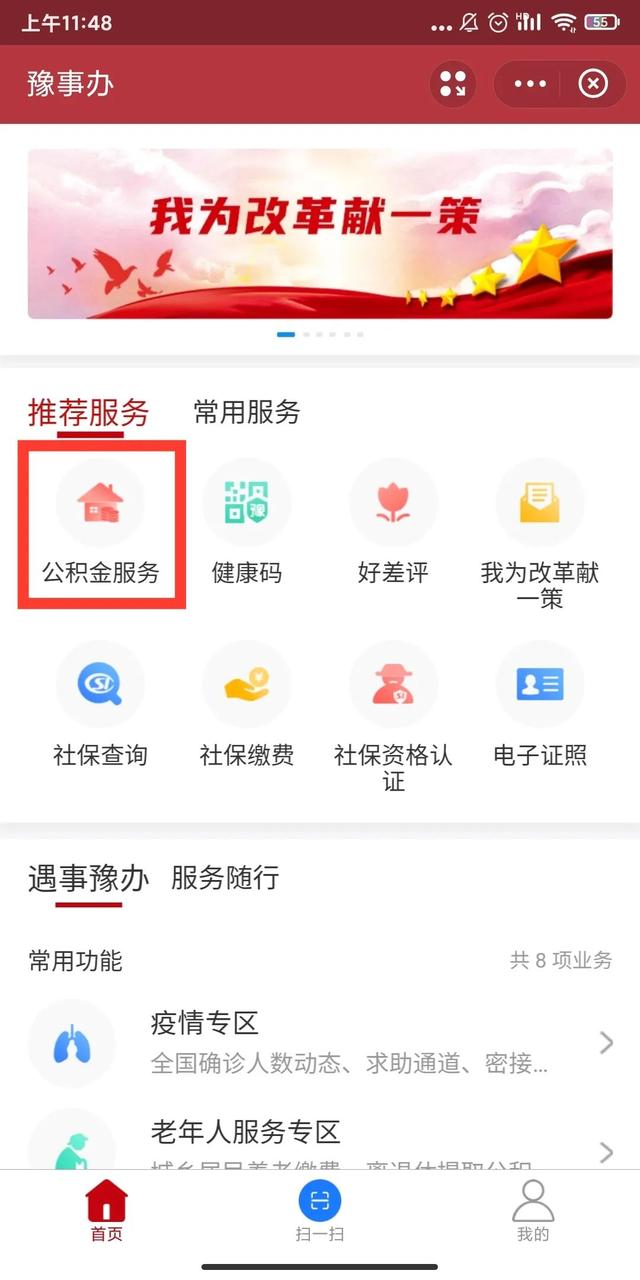Open the 健康码 service
This screenshot has height=1280, width=640.
(247, 527)
